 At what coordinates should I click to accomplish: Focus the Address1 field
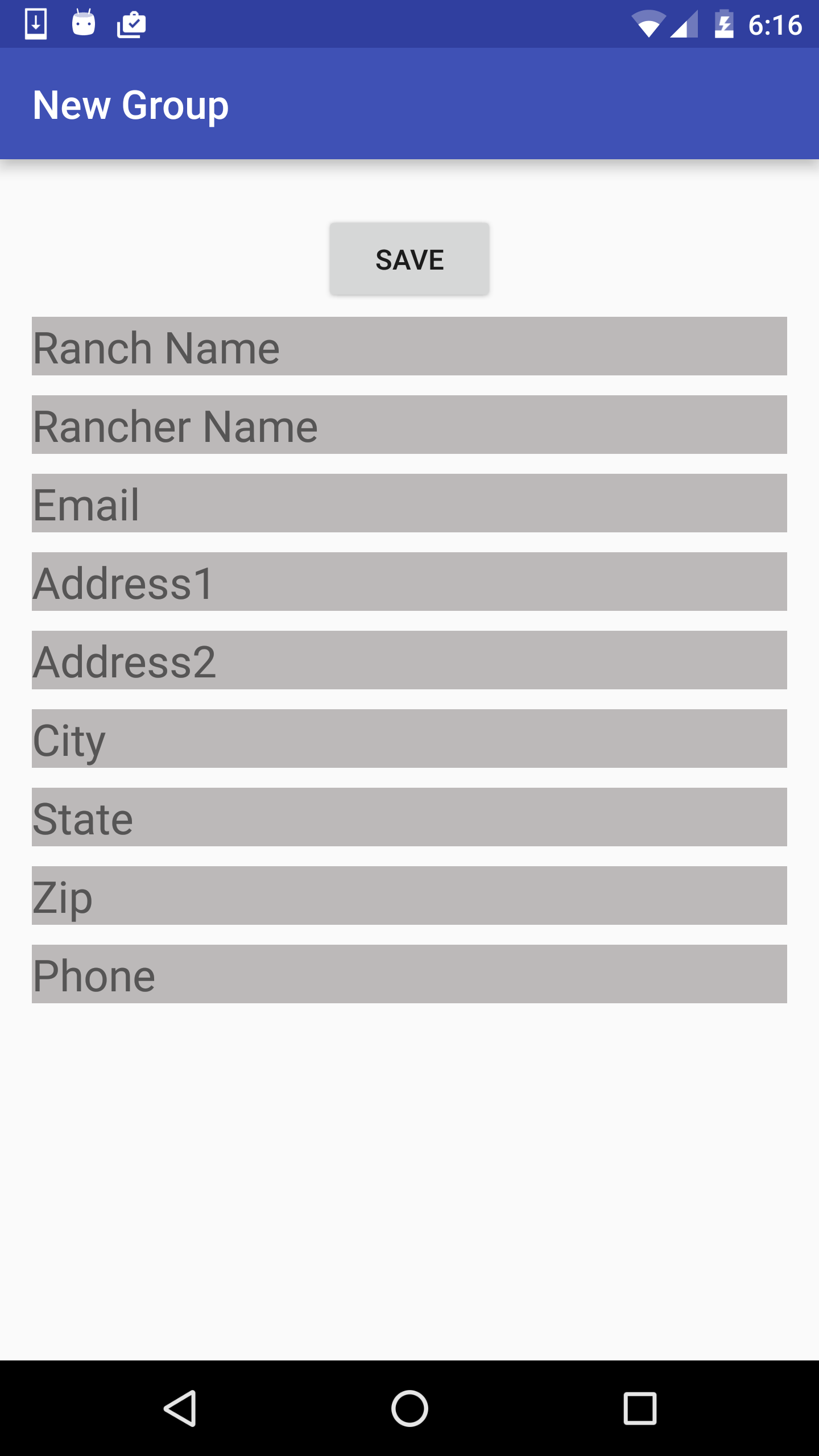[409, 582]
